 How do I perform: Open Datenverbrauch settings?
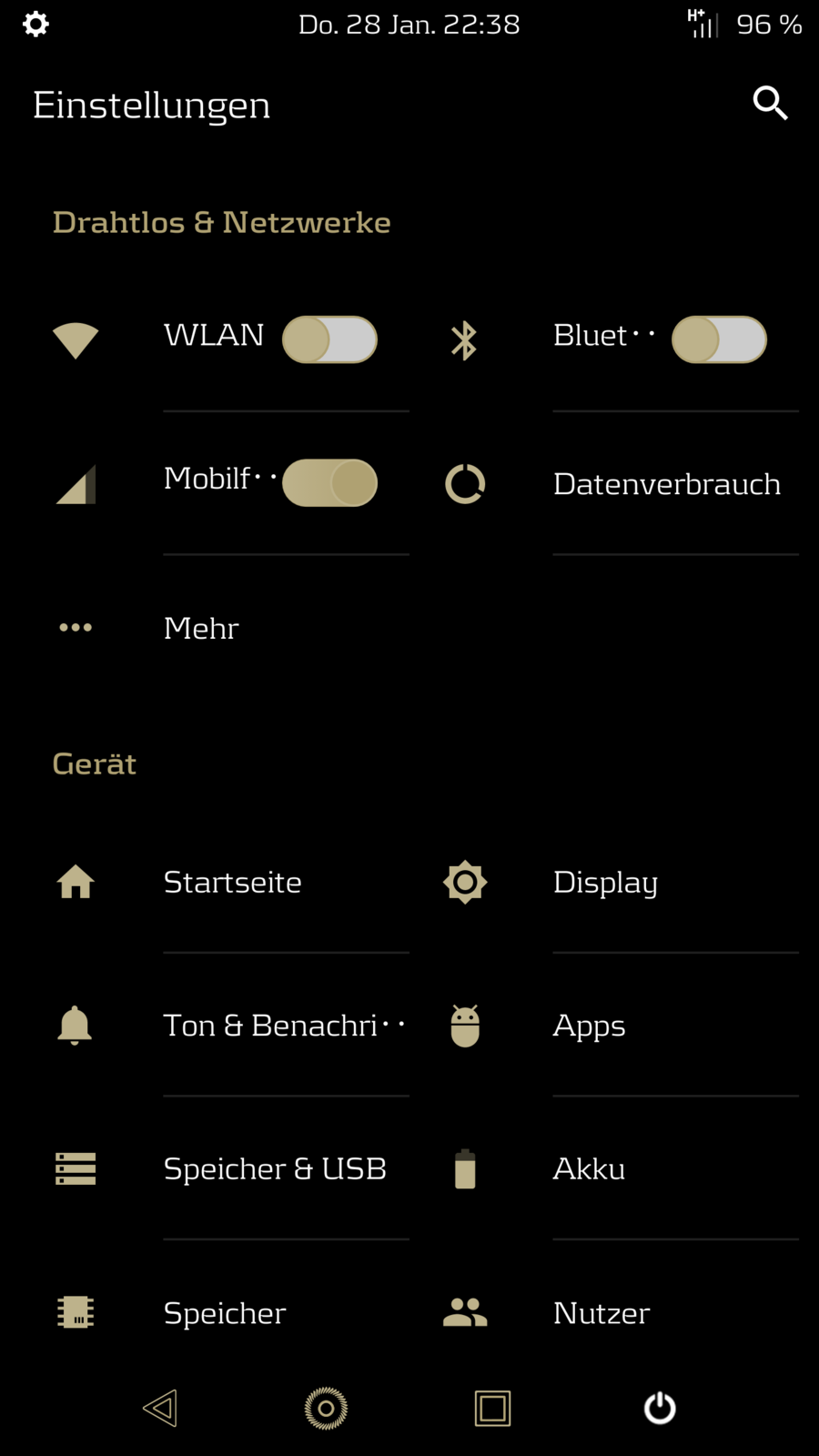666,484
